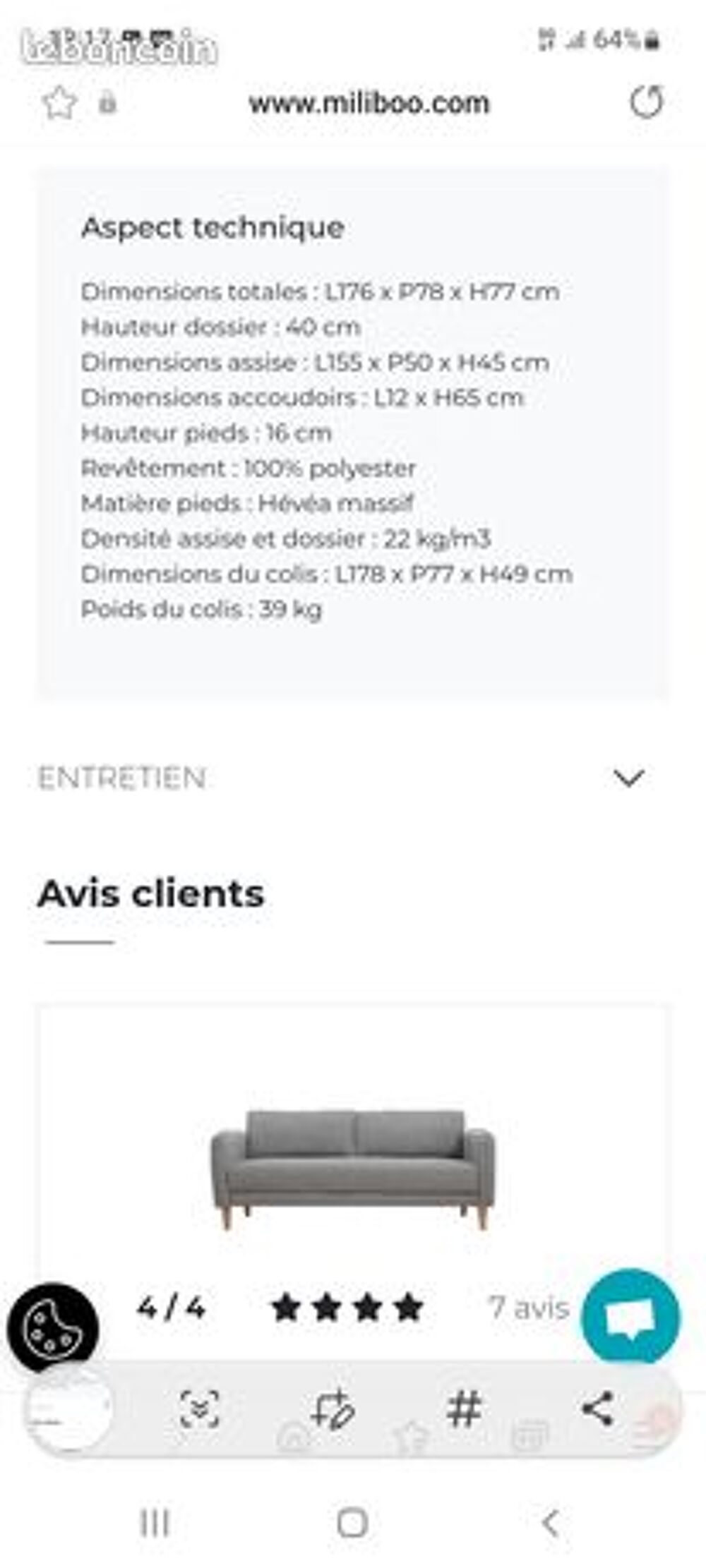The height and width of the screenshot is (1568, 706).
Task: Go to the home screen
Action: click(352, 1523)
